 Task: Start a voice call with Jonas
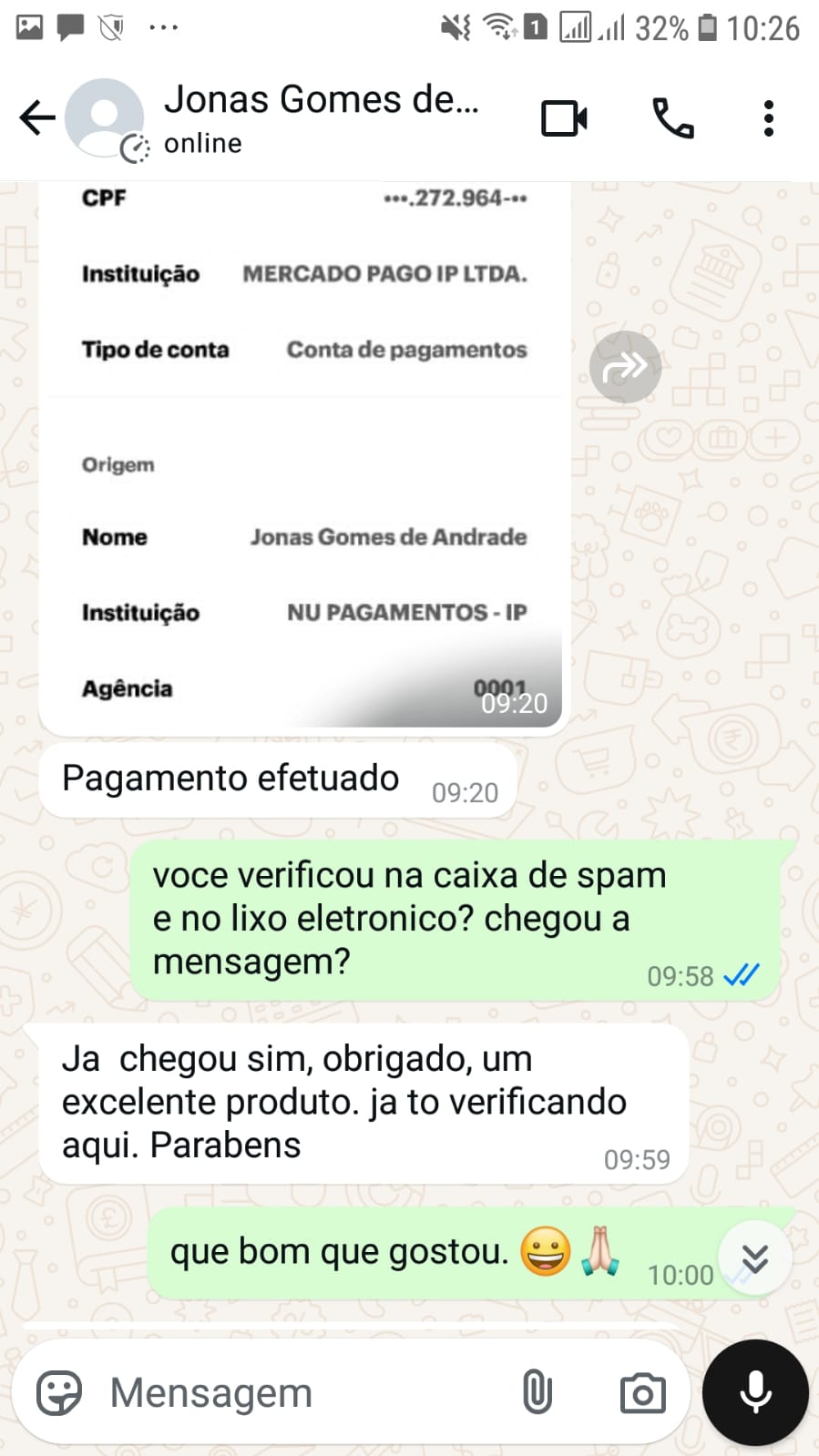tap(673, 118)
